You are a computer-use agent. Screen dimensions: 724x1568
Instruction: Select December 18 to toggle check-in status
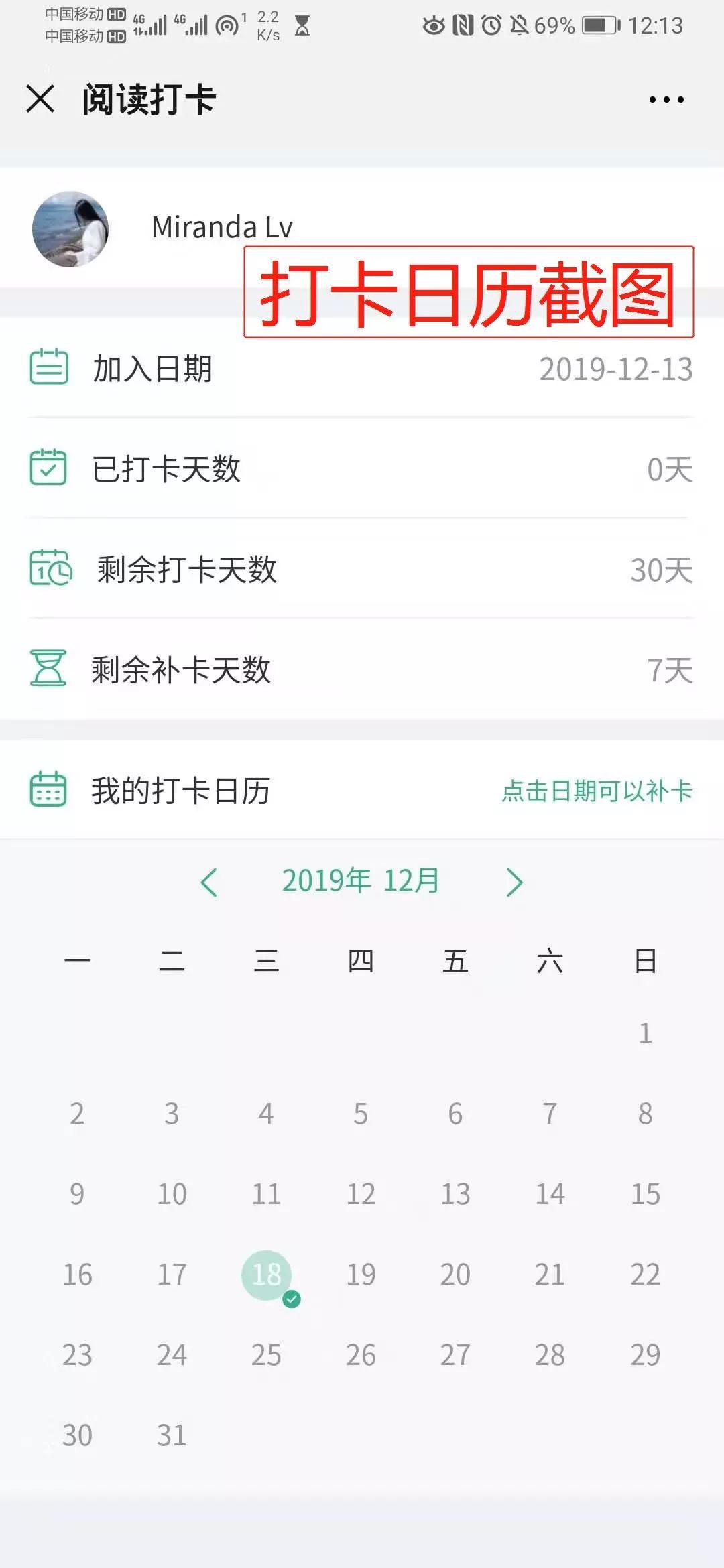(x=267, y=1273)
